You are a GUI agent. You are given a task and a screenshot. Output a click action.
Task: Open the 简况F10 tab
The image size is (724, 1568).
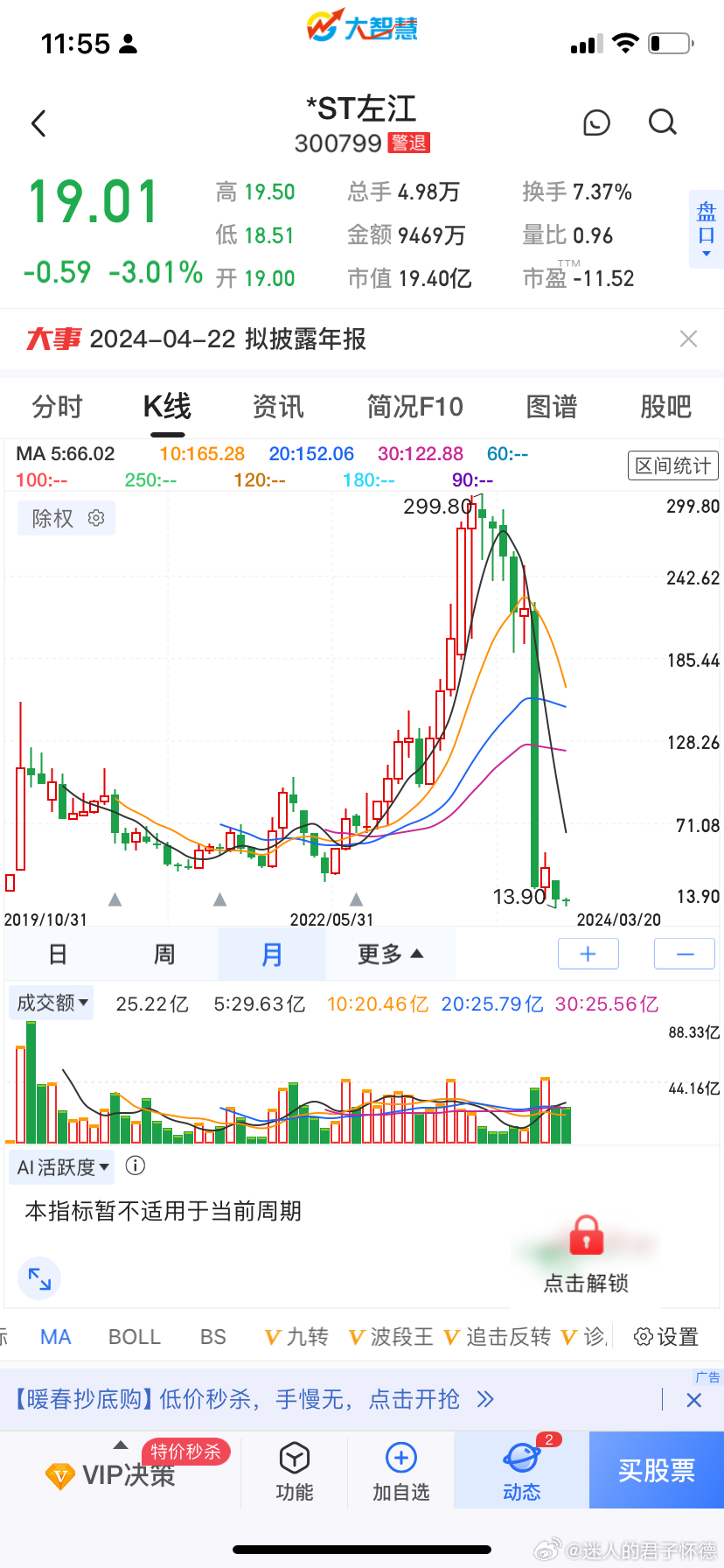click(x=414, y=407)
